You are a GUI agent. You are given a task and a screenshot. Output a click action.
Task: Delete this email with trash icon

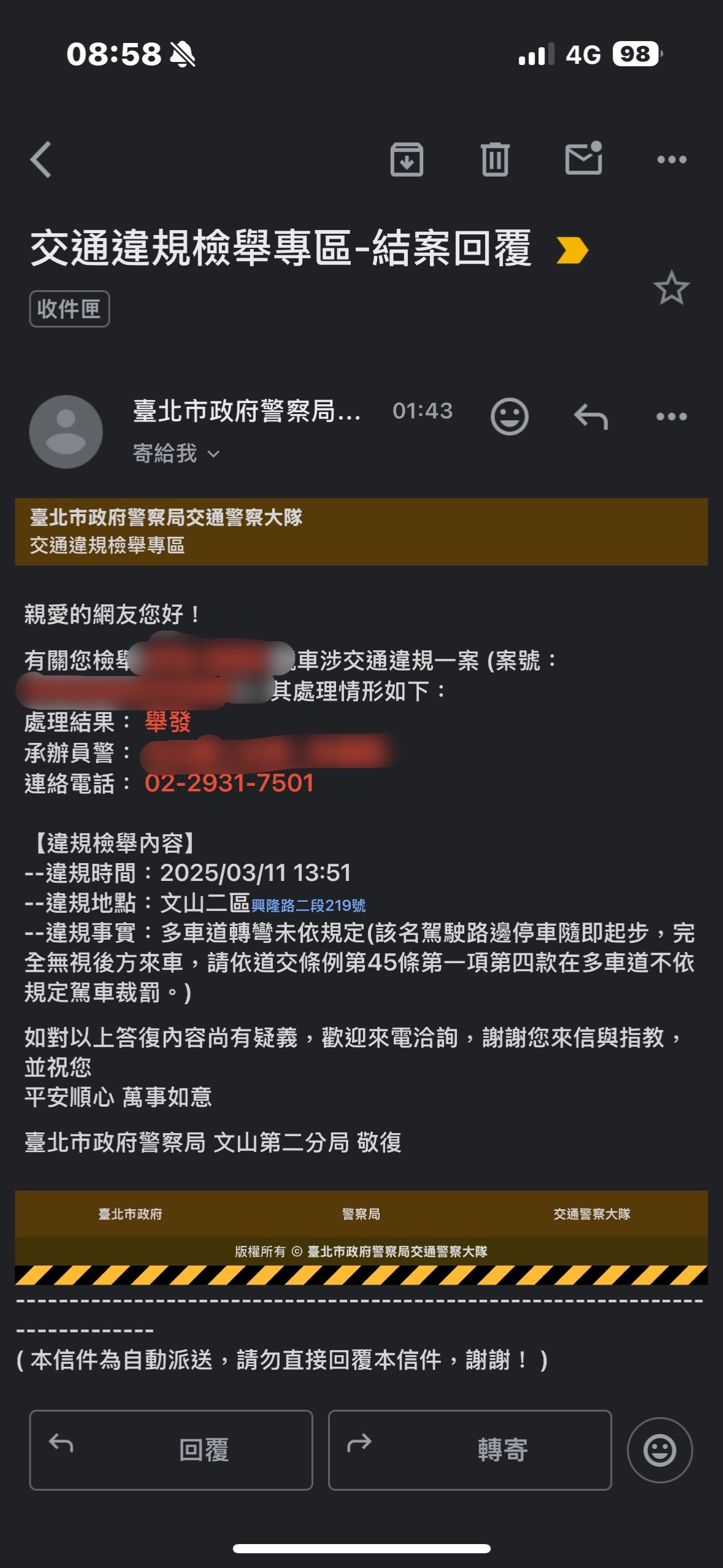[495, 159]
